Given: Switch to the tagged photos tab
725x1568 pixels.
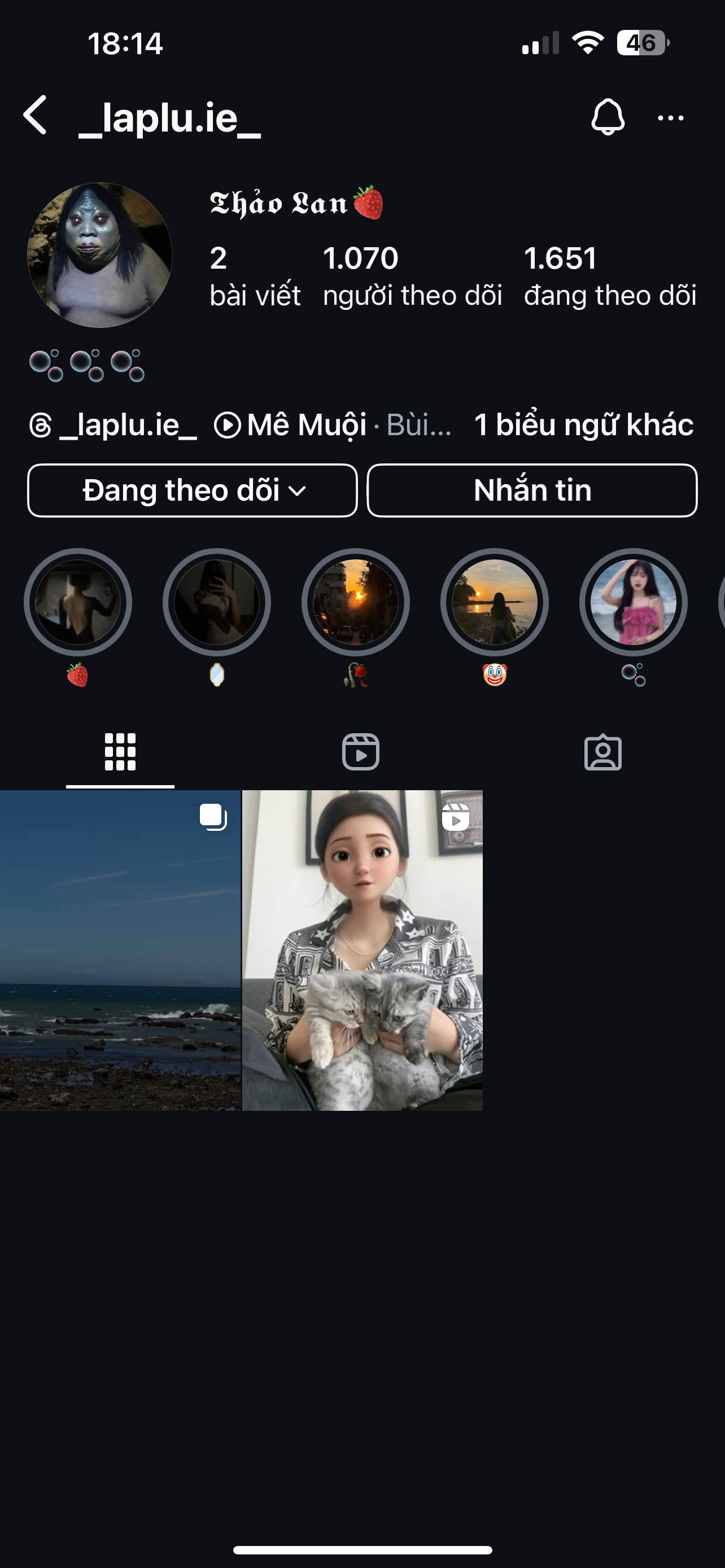Looking at the screenshot, I should tap(602, 752).
